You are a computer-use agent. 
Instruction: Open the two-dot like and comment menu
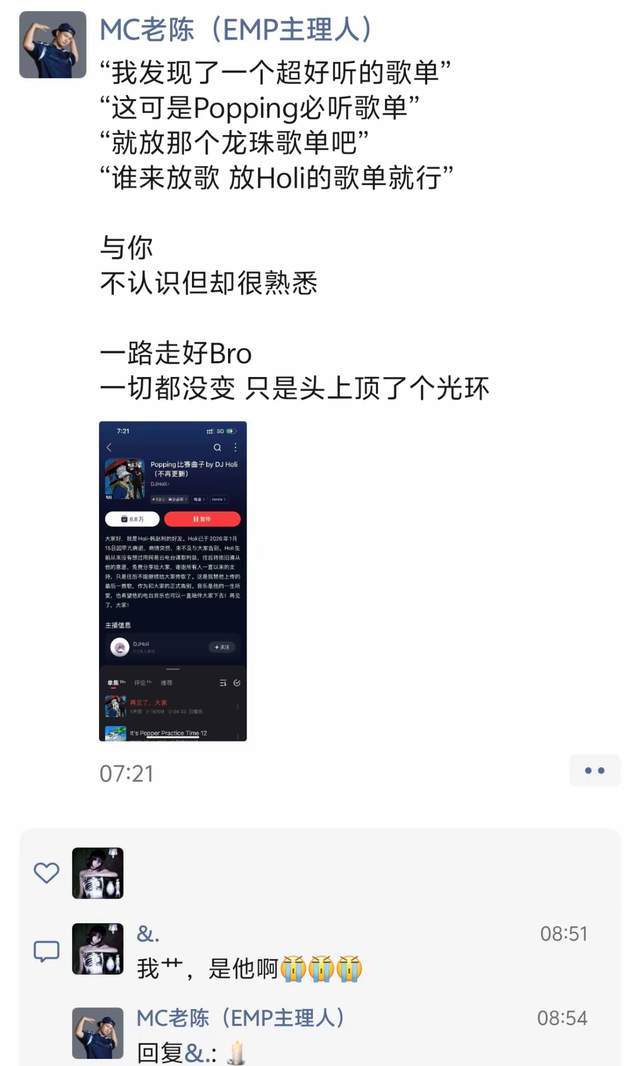(x=594, y=771)
